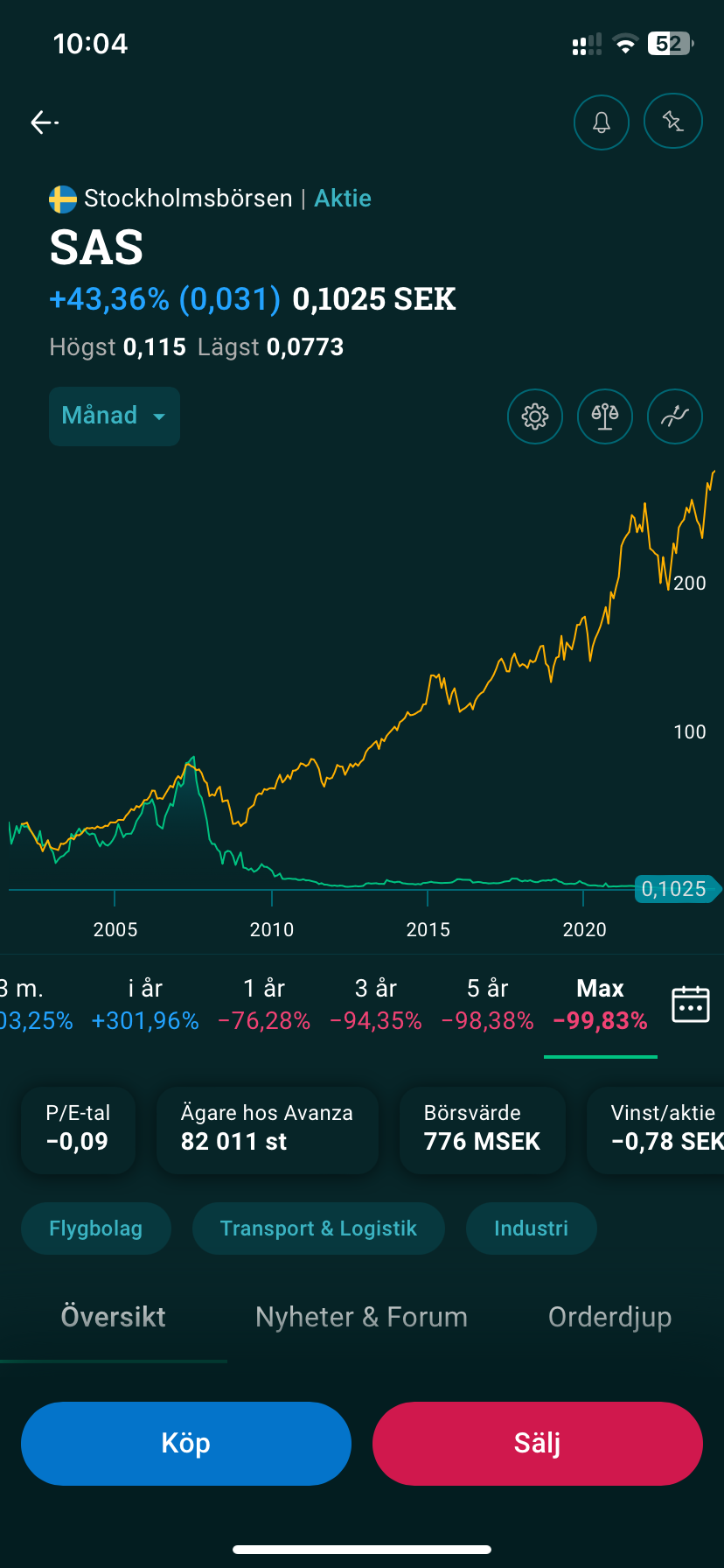Tap Sälj to sell SAS shares
This screenshot has height=1568, width=724.
click(x=537, y=1443)
